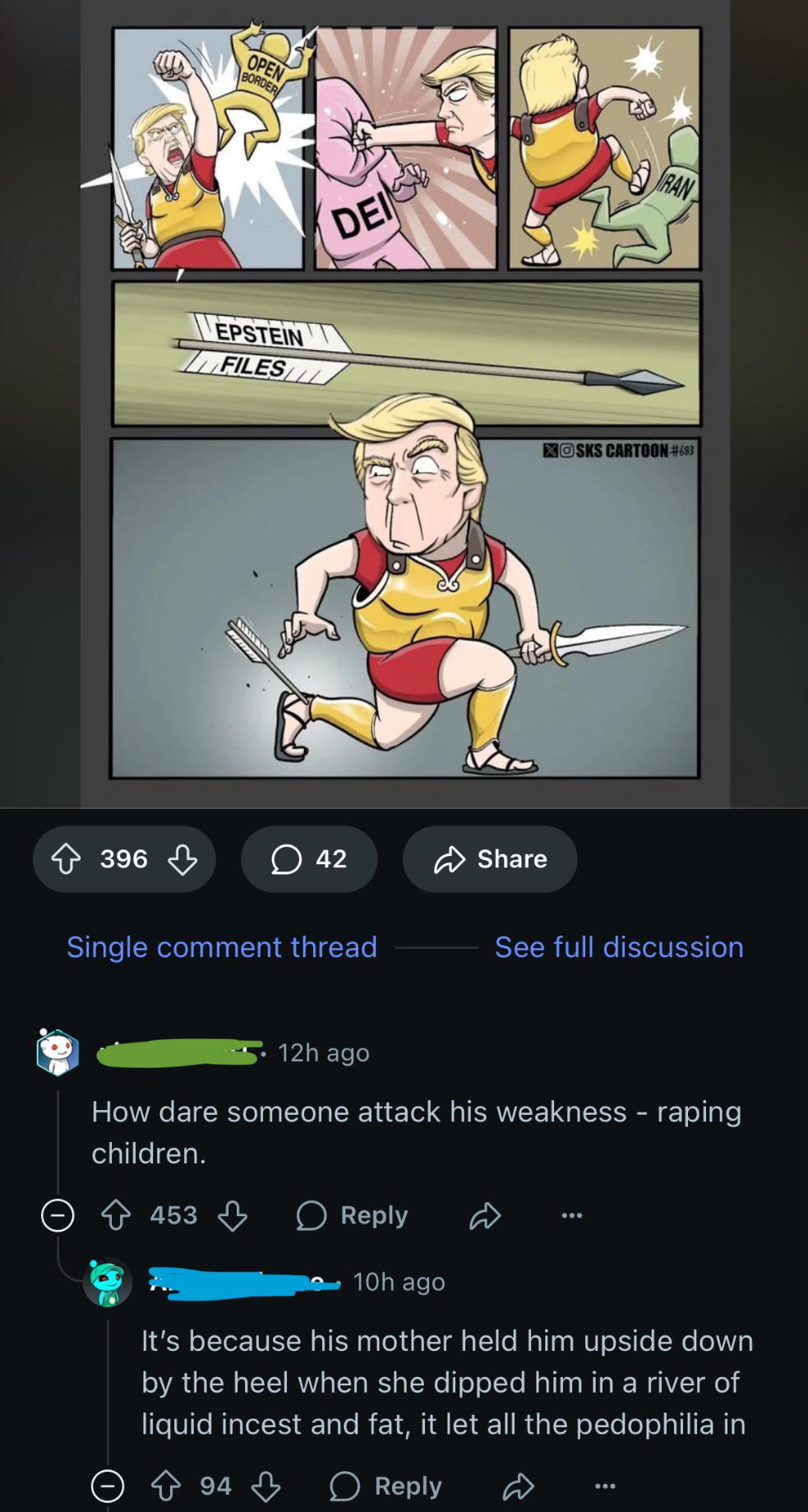Downvote the post with 396 votes
This screenshot has height=1512, width=808.
pyautogui.click(x=182, y=860)
